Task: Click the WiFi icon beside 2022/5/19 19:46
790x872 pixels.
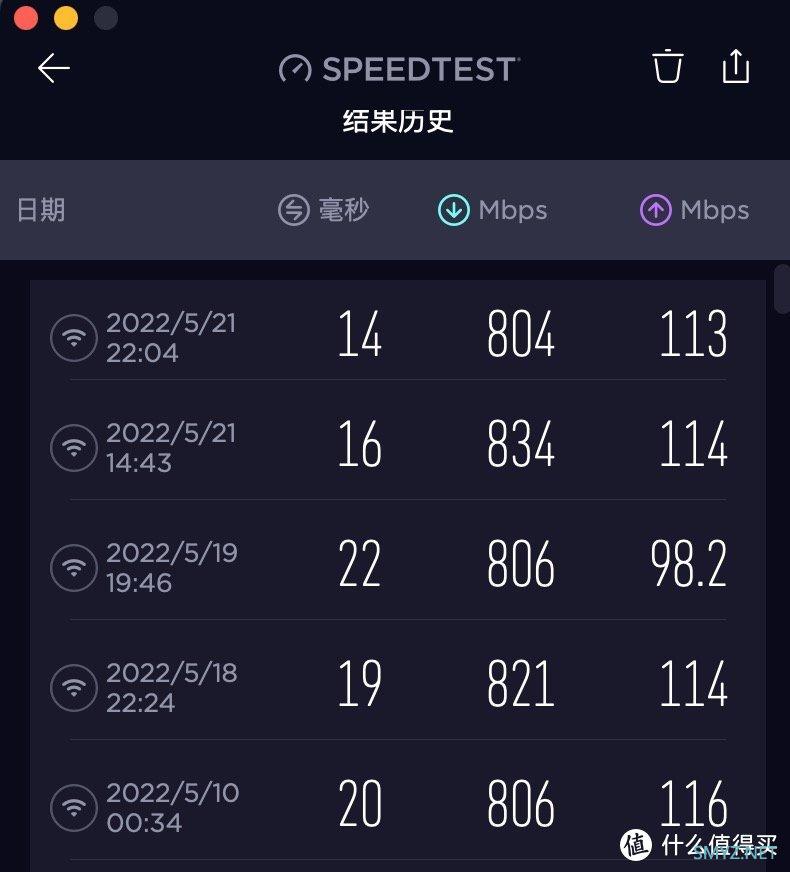Action: tap(75, 567)
